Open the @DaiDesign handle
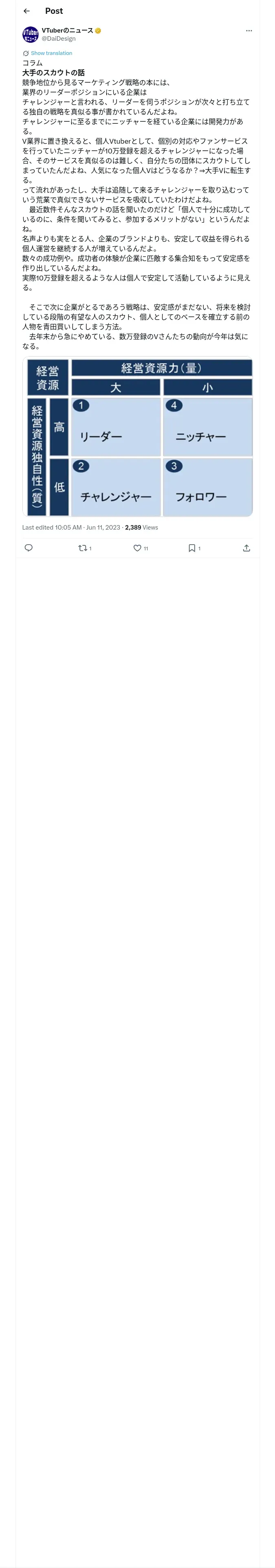Viewport: 275px width, 1568px height. (x=59, y=38)
